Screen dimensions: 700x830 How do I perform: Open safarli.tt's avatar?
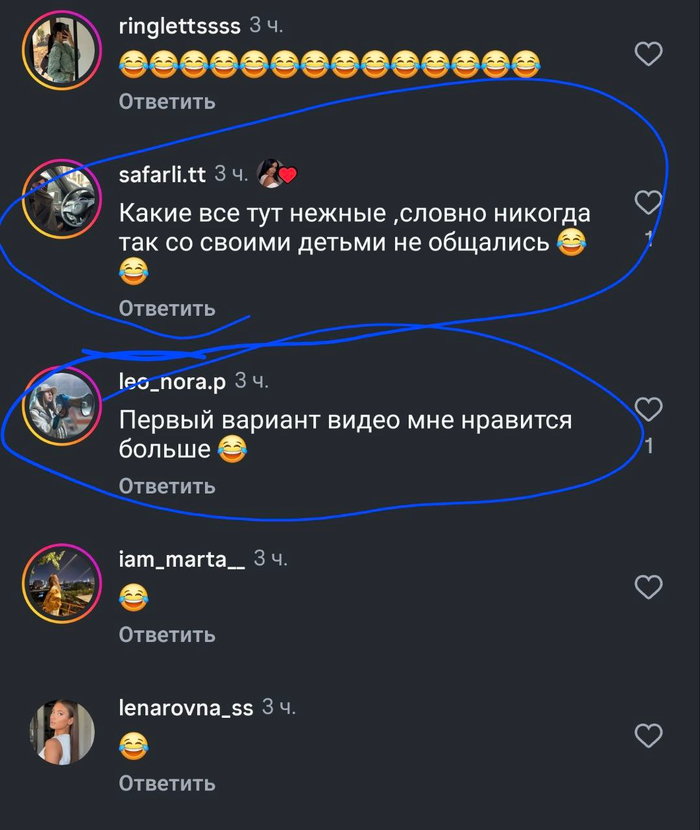(x=59, y=200)
